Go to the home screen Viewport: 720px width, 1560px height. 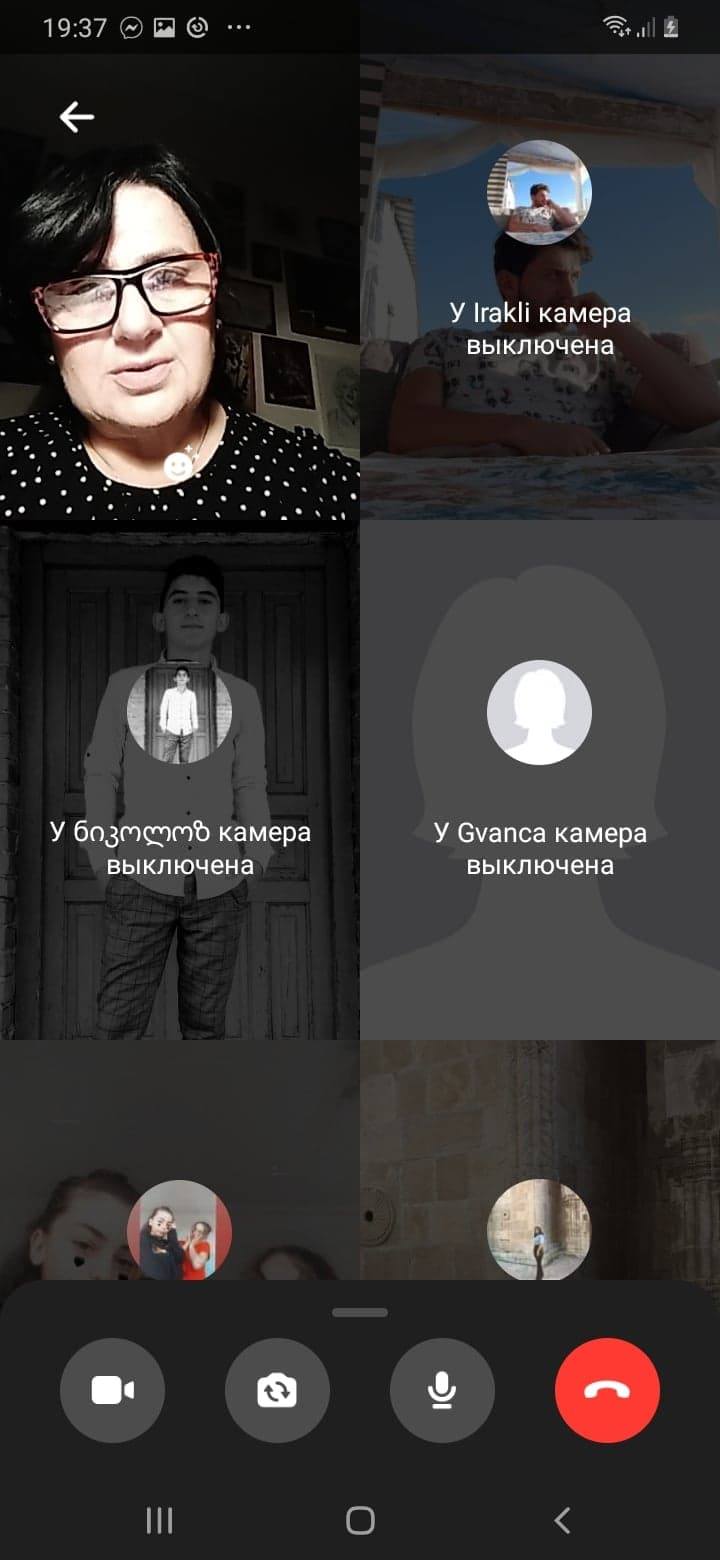tap(360, 1521)
